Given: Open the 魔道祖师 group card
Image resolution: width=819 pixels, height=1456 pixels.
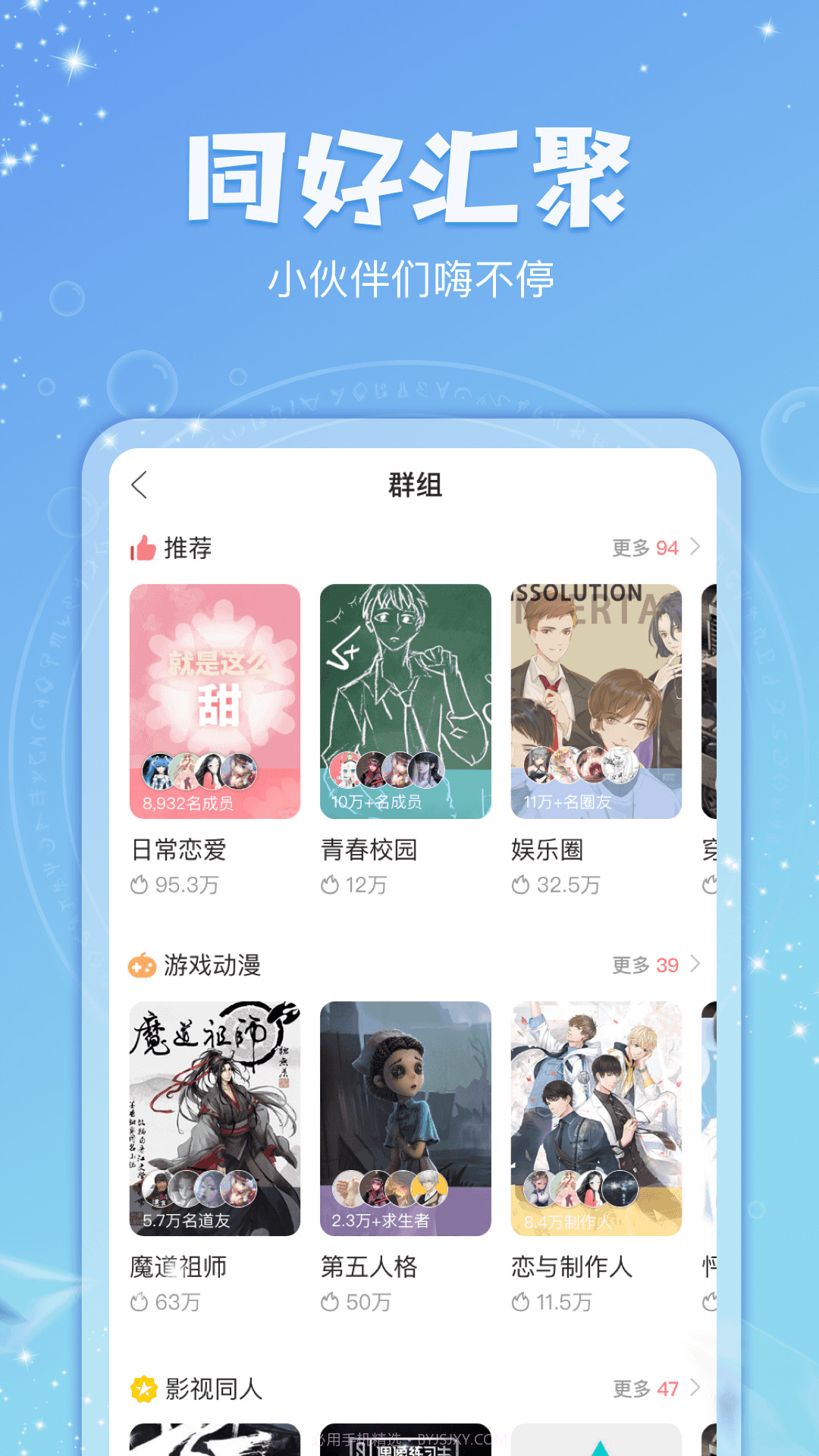Looking at the screenshot, I should 215,1115.
